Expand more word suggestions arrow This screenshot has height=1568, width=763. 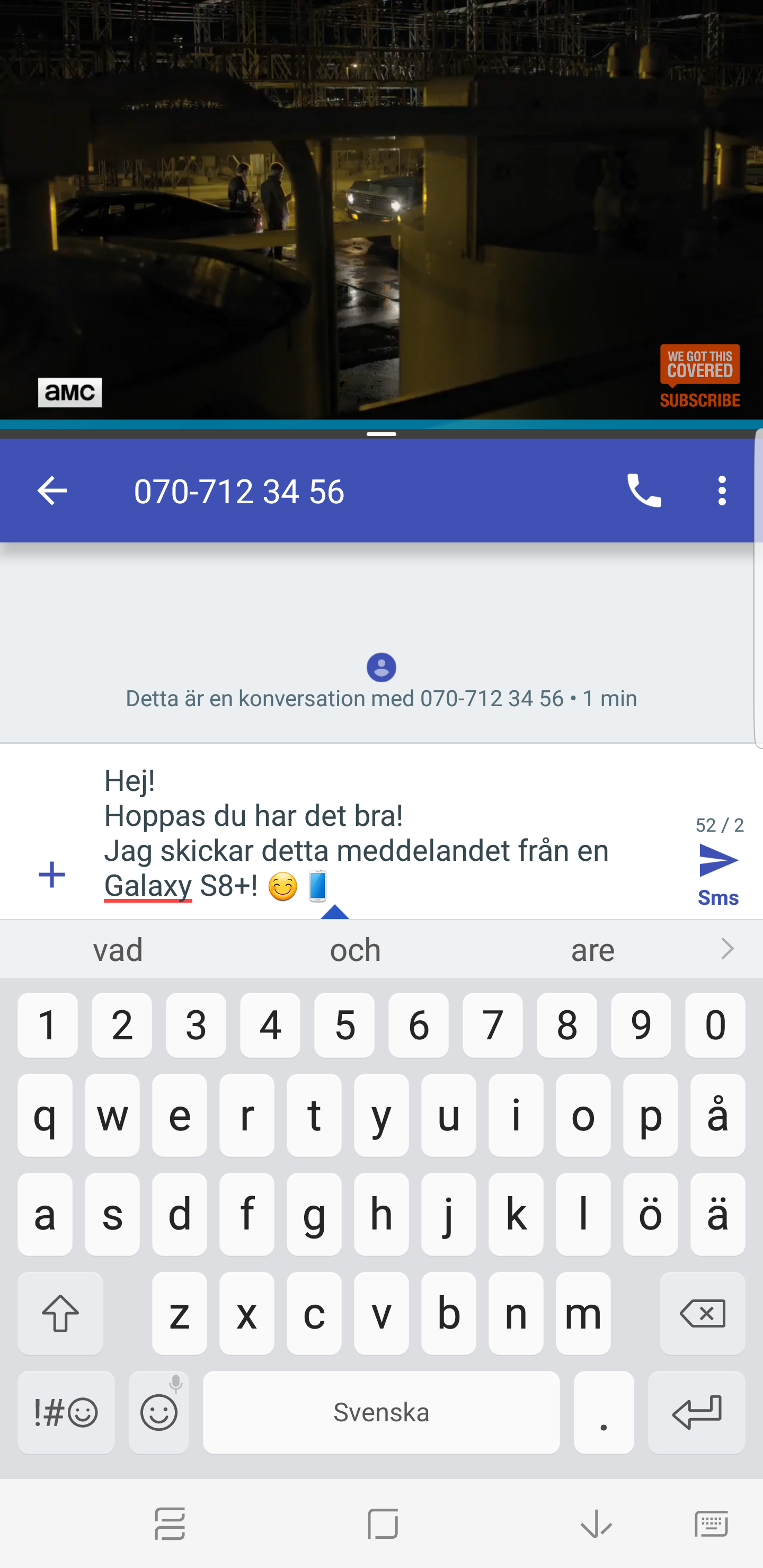tap(727, 949)
